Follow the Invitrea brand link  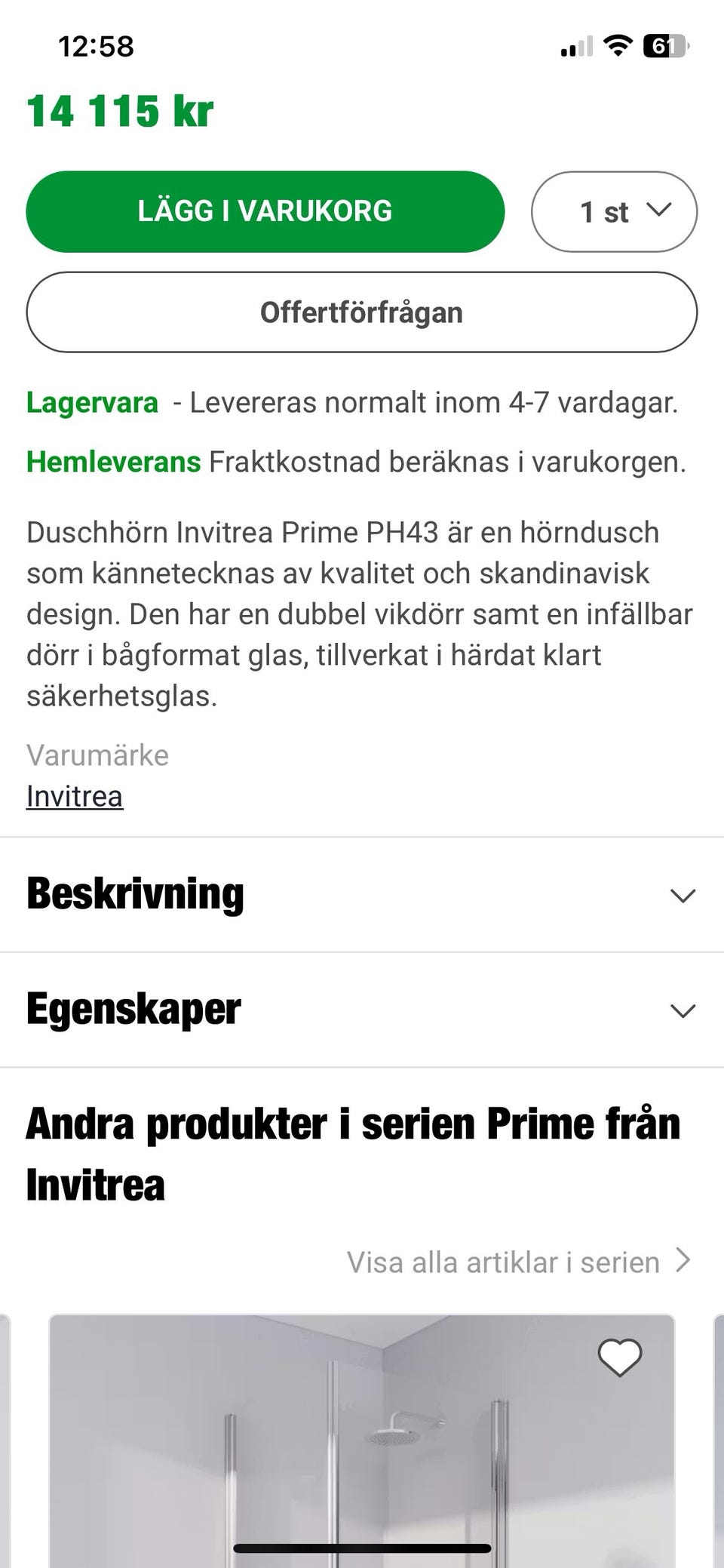tap(75, 795)
